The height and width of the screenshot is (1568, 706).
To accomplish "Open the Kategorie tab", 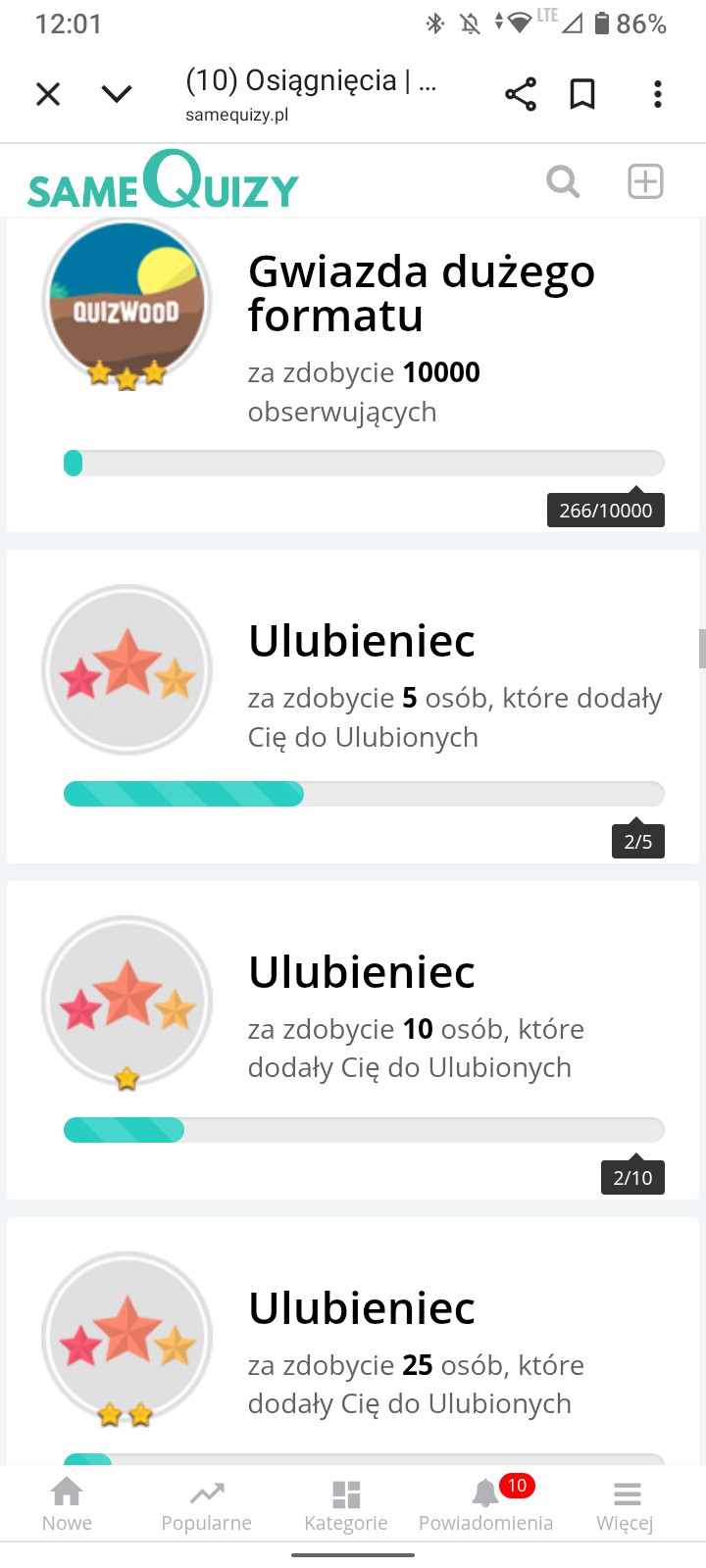I will point(346,1504).
